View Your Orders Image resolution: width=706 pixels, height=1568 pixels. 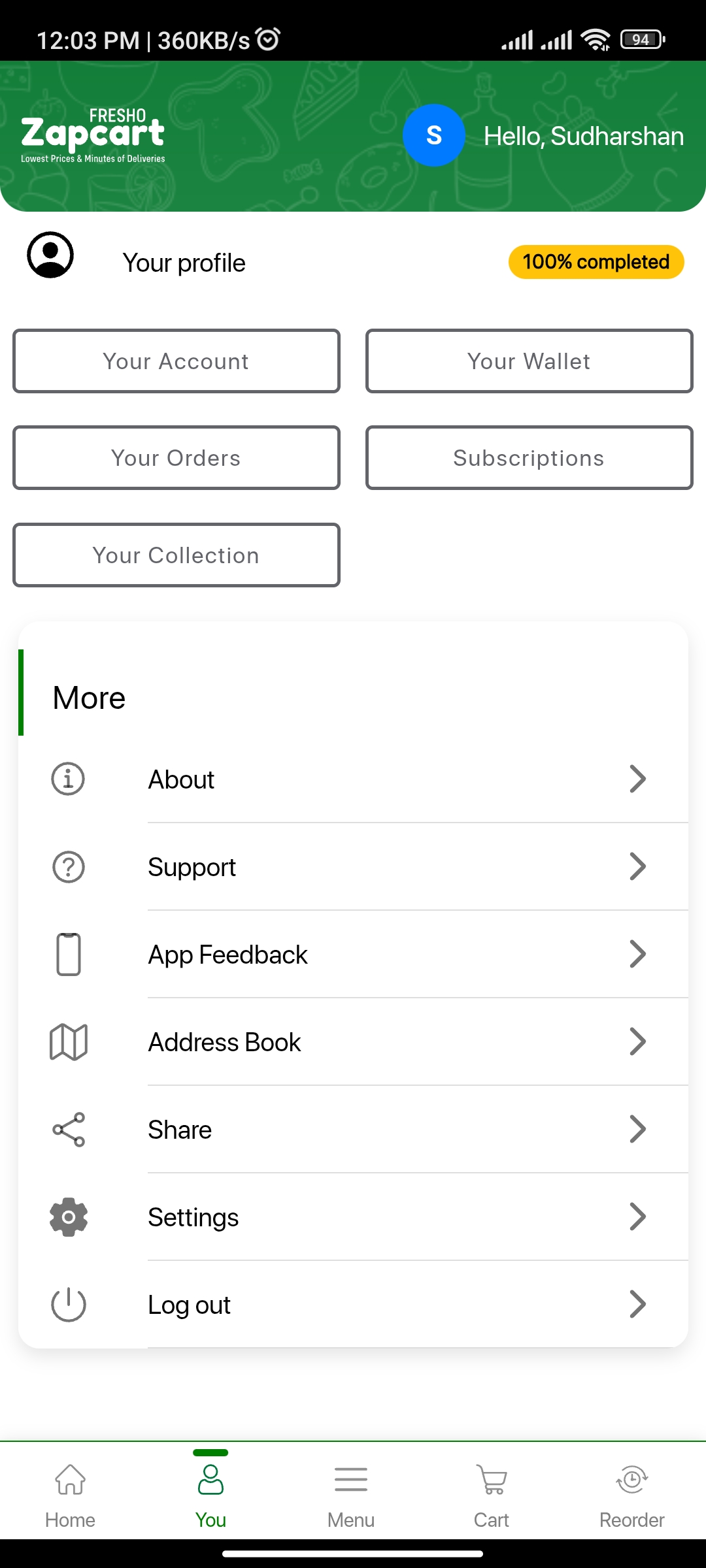pyautogui.click(x=176, y=458)
